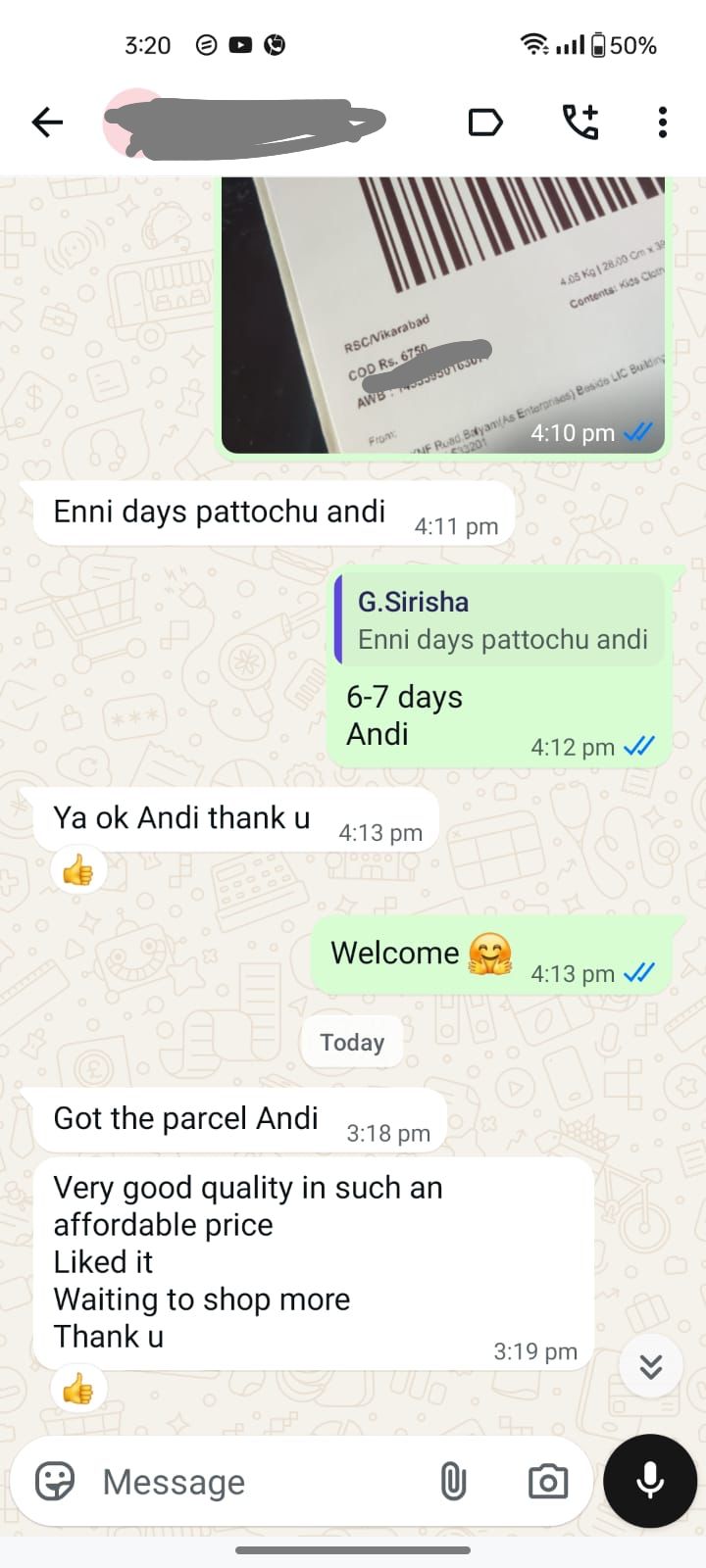Viewport: 706px width, 1568px height.
Task: Start a call with this contact
Action: click(580, 122)
